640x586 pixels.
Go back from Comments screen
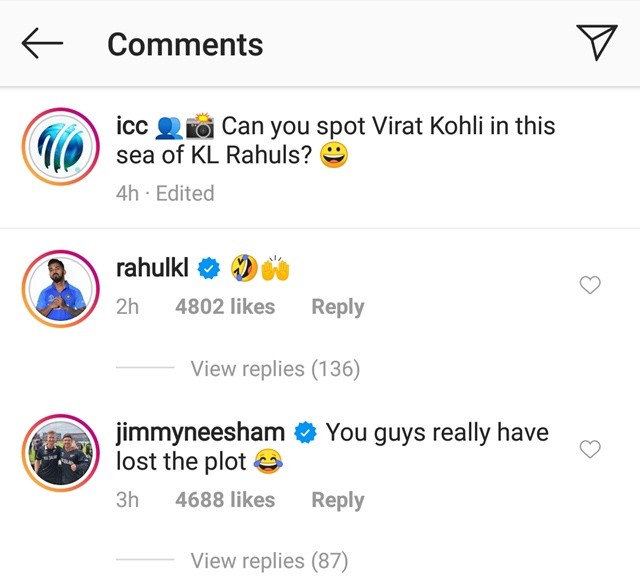42,43
